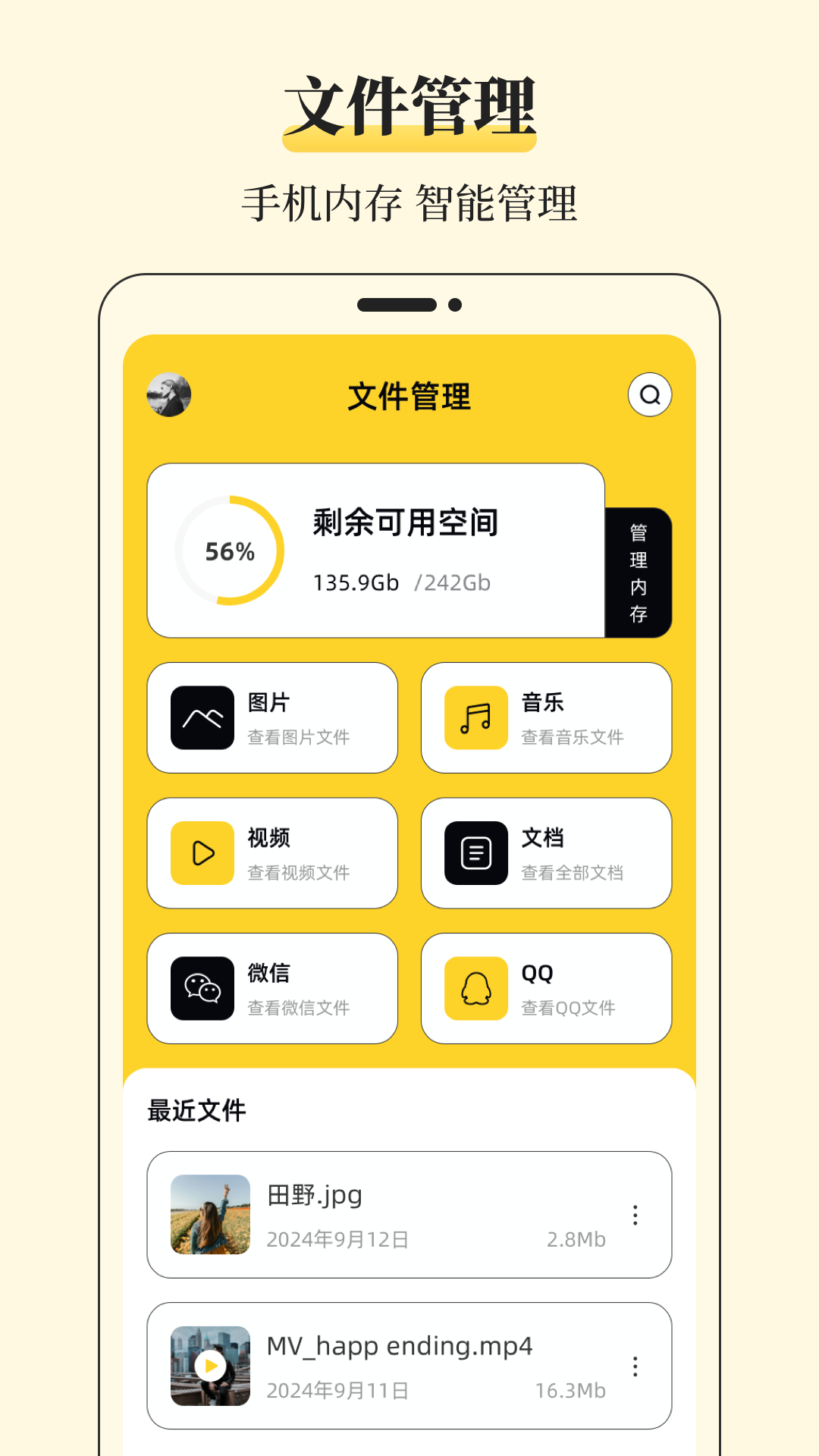Tap the 微信 WeChat icon
819x1456 pixels.
(201, 987)
